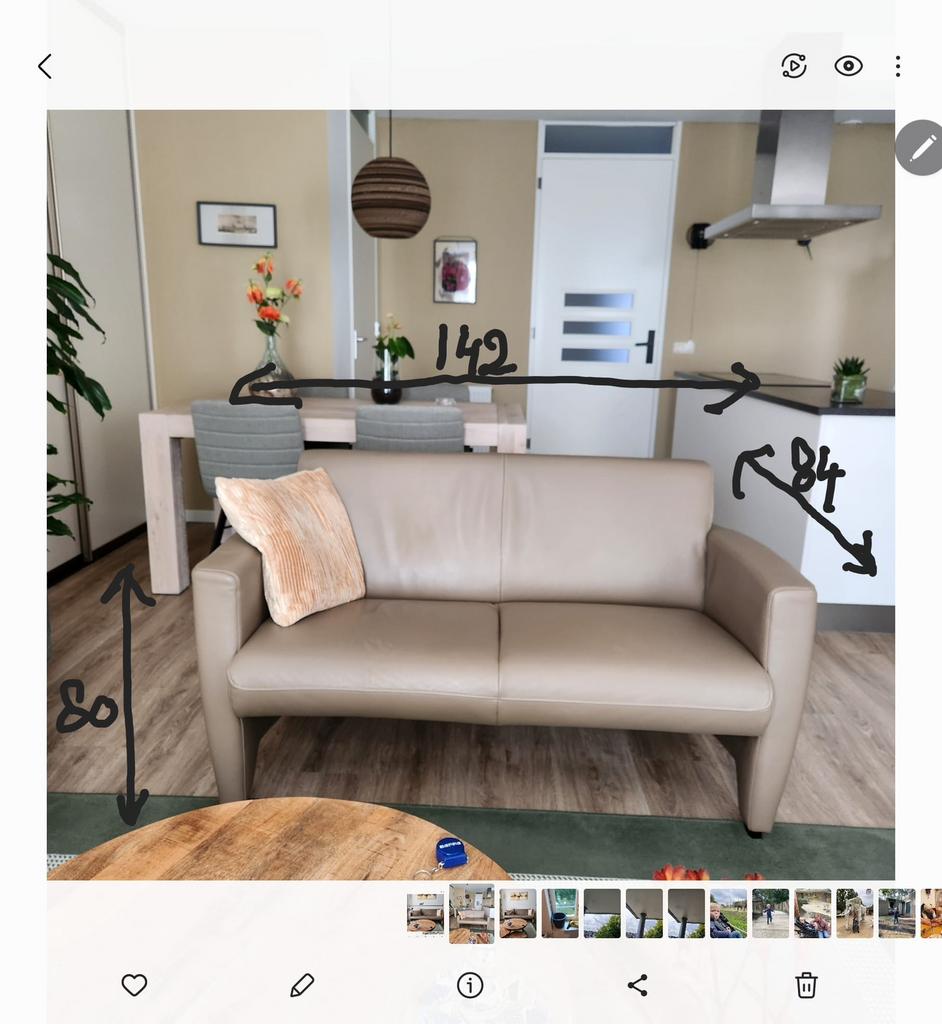Share this photo

coord(638,985)
